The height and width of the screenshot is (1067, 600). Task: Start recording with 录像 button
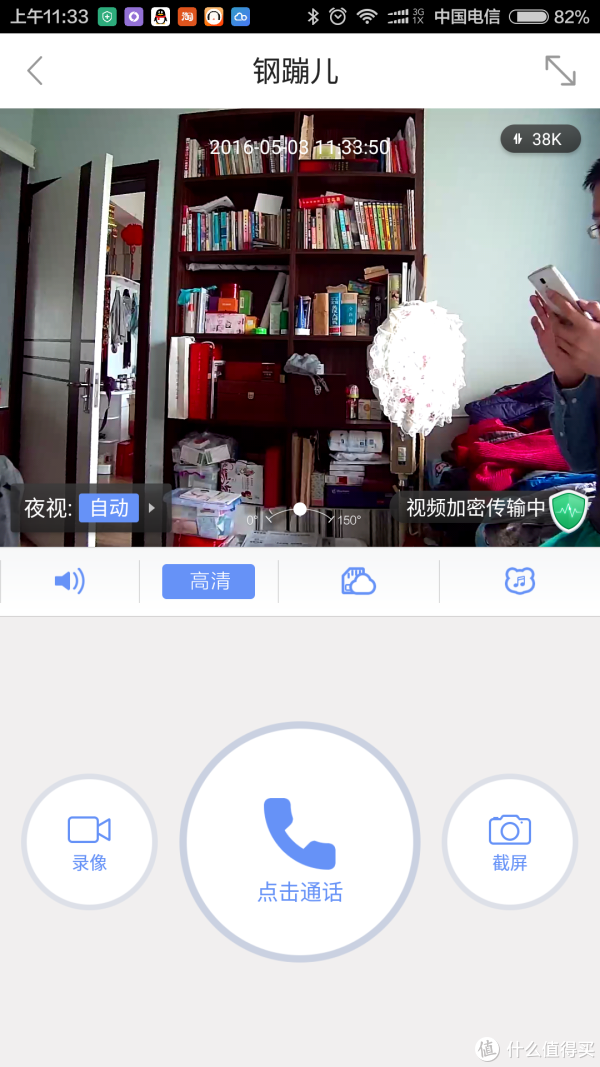[89, 842]
